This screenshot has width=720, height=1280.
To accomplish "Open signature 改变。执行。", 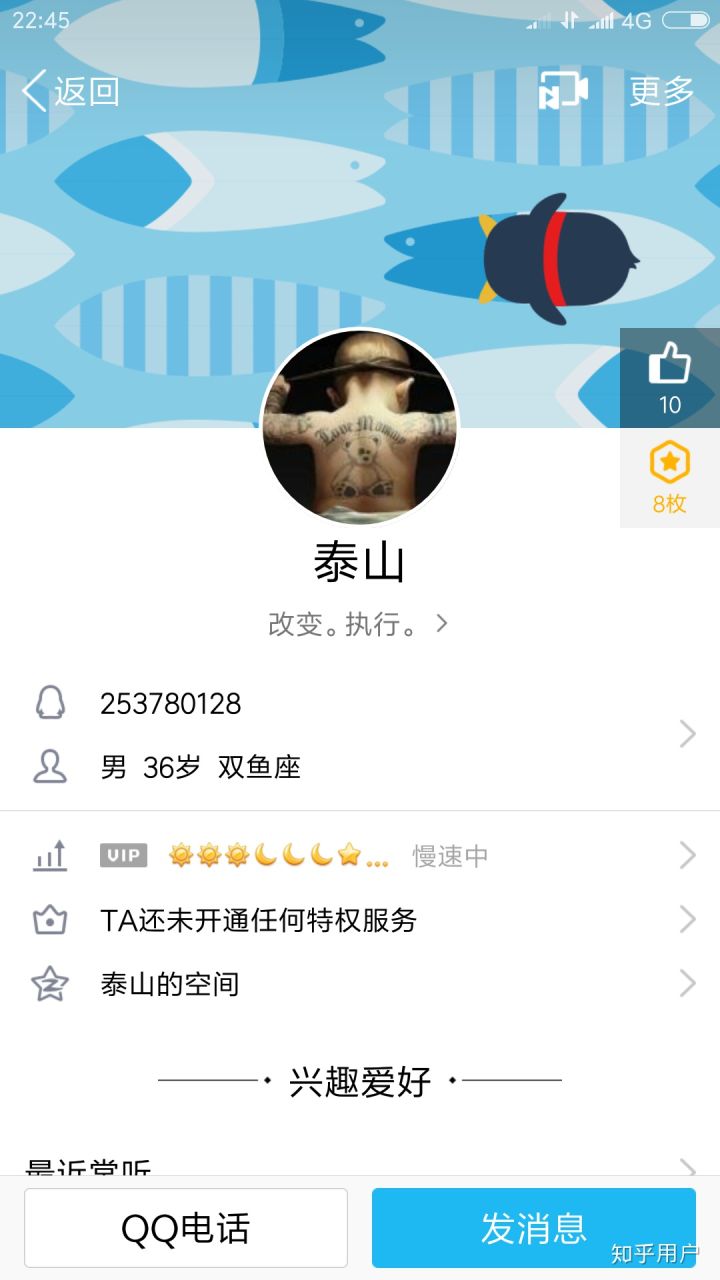I will [358, 624].
